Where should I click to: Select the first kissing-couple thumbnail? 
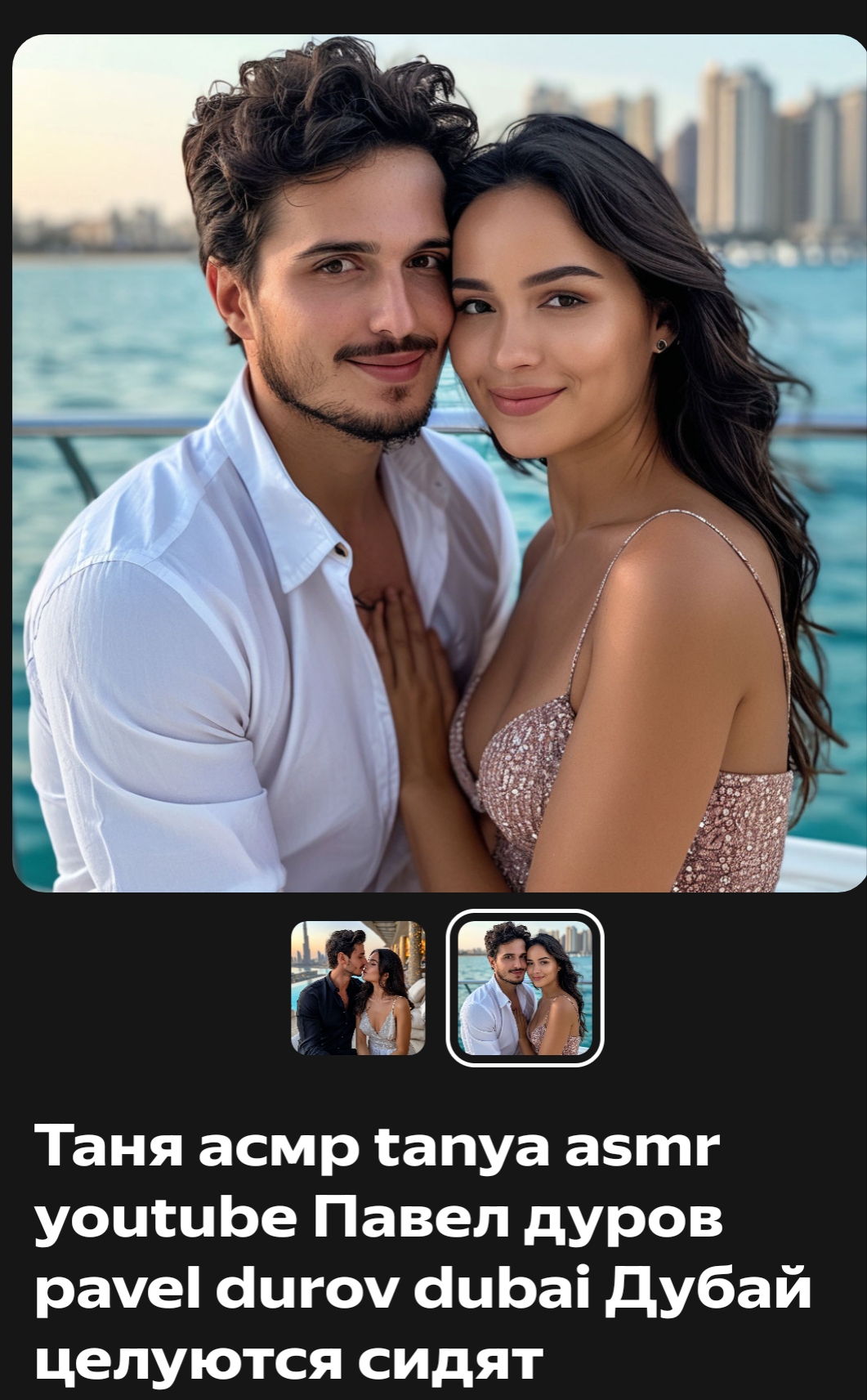tap(358, 987)
